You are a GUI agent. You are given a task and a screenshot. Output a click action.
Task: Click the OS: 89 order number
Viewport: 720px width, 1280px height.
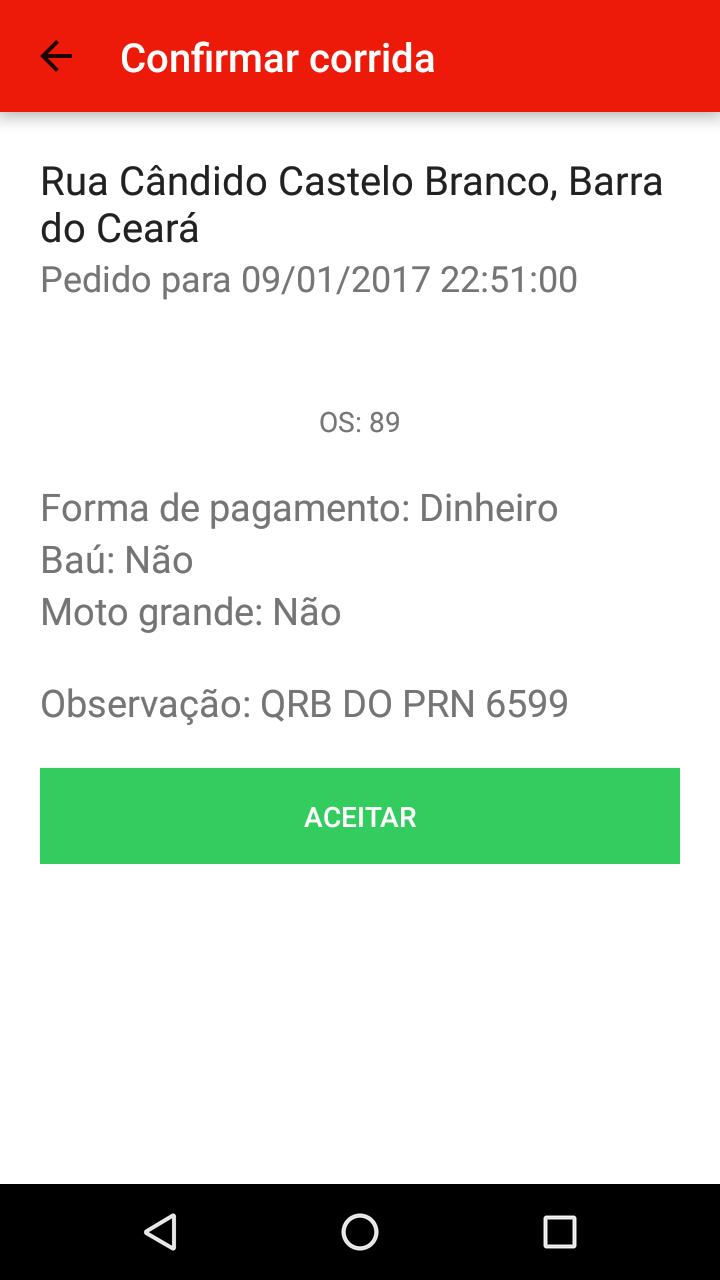(x=358, y=422)
